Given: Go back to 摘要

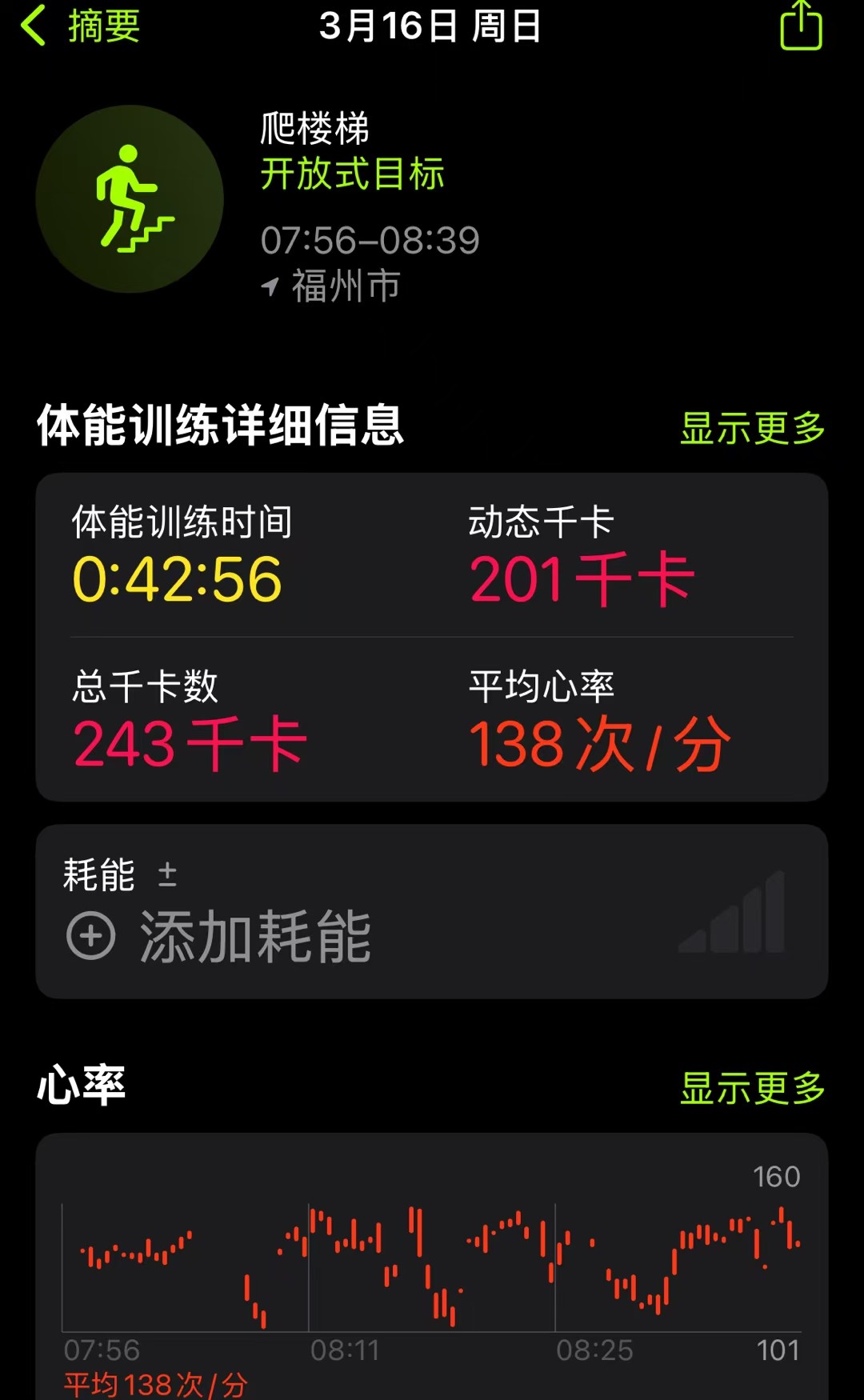Looking at the screenshot, I should 80,26.
